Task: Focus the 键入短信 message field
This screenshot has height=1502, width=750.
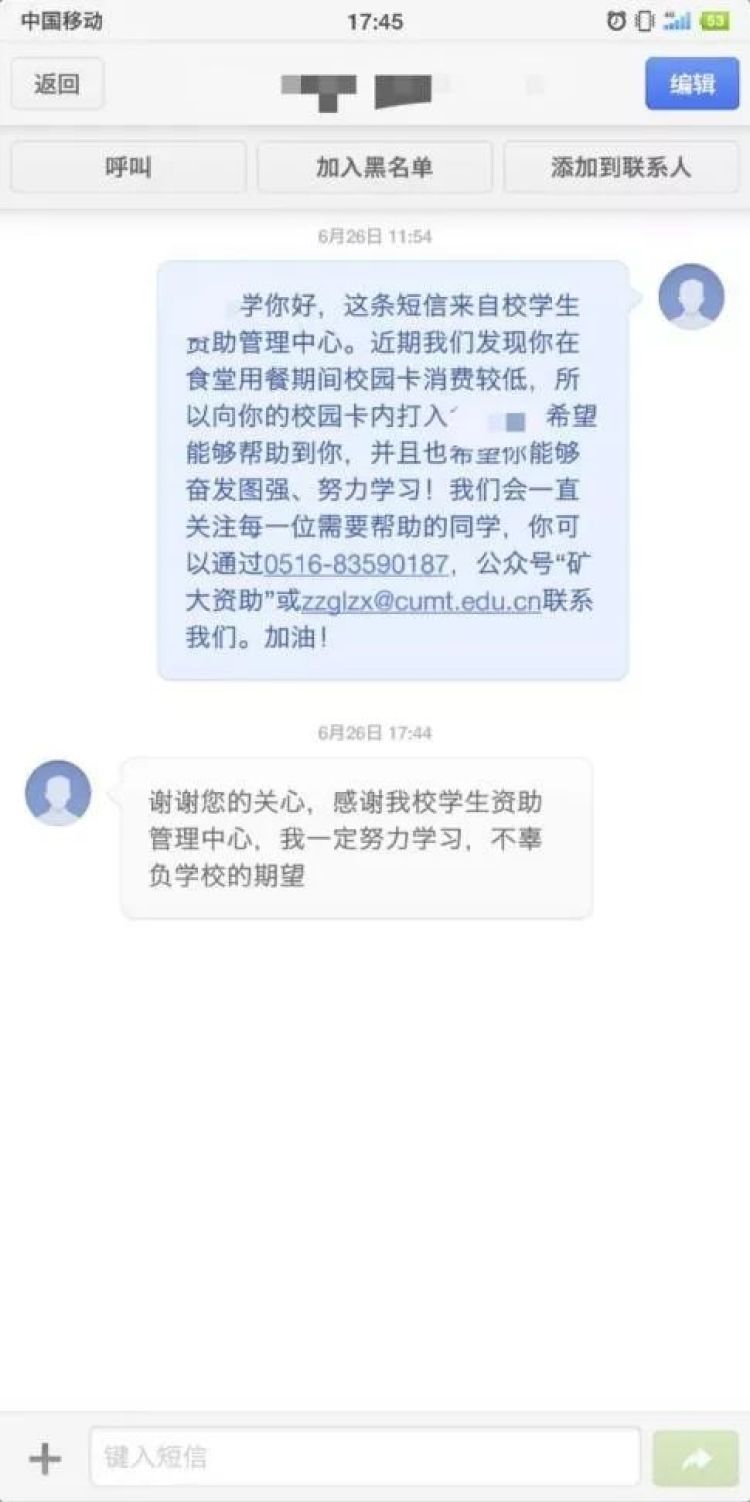Action: (x=365, y=1457)
